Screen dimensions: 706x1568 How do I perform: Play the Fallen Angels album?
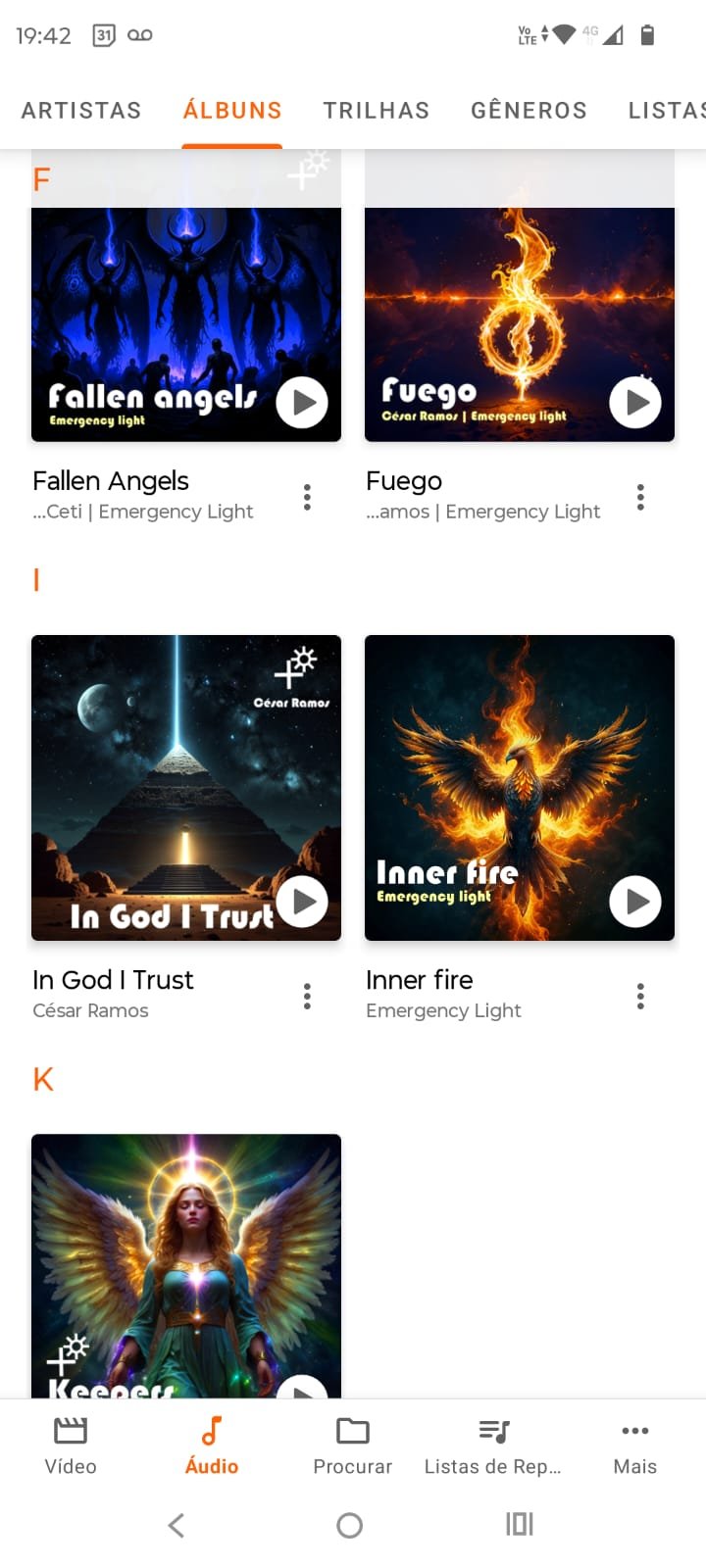(302, 403)
